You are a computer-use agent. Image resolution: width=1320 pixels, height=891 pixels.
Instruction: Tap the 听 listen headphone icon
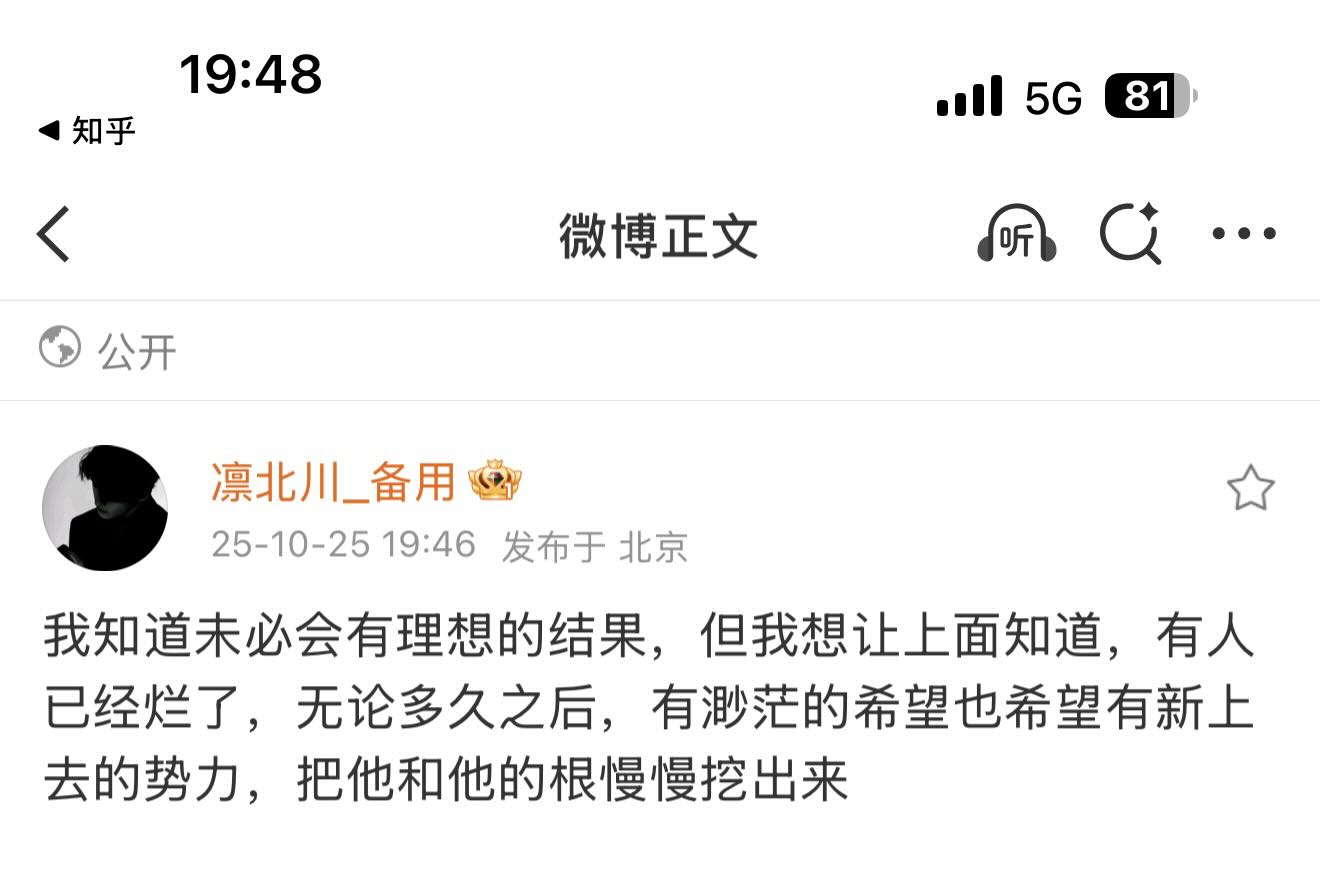pos(1016,236)
